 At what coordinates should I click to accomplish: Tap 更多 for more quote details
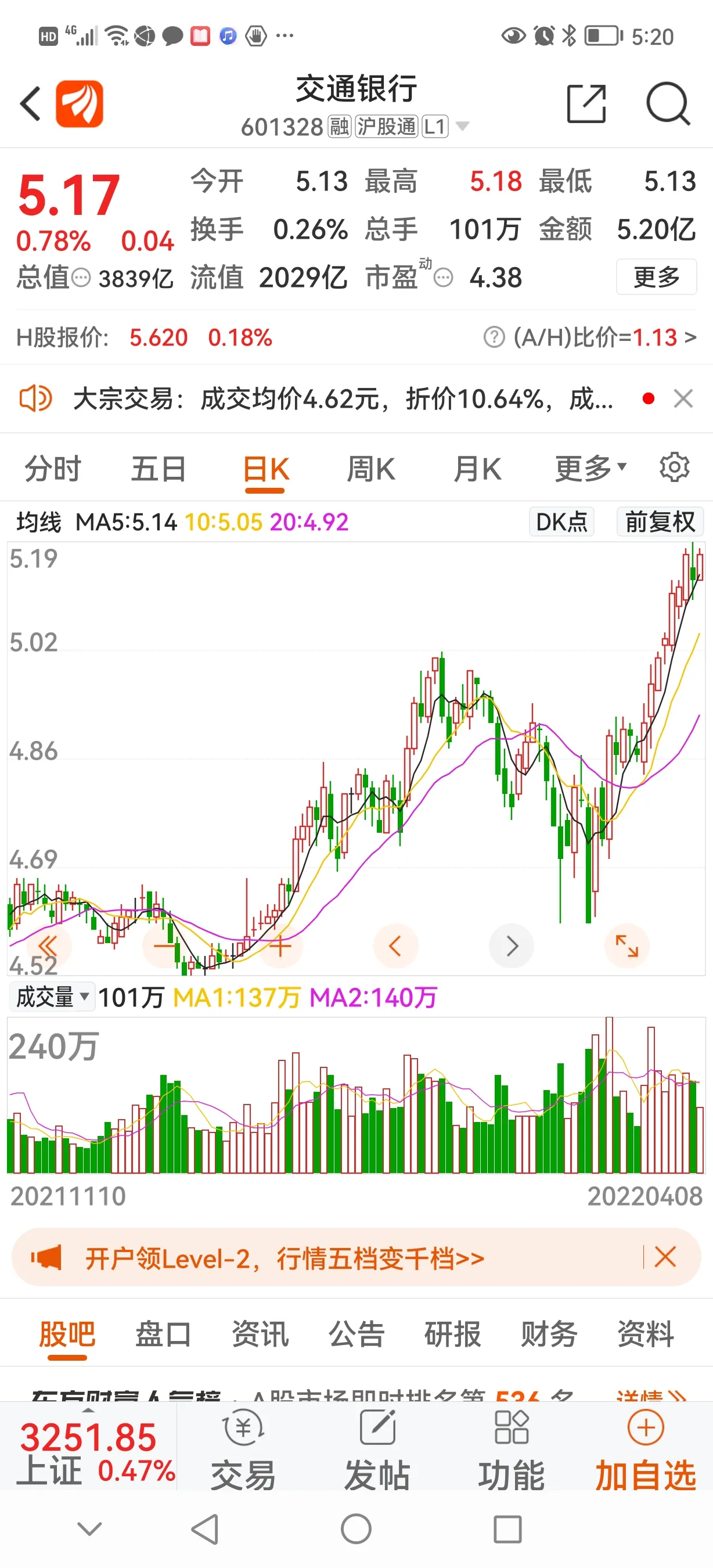coord(656,277)
